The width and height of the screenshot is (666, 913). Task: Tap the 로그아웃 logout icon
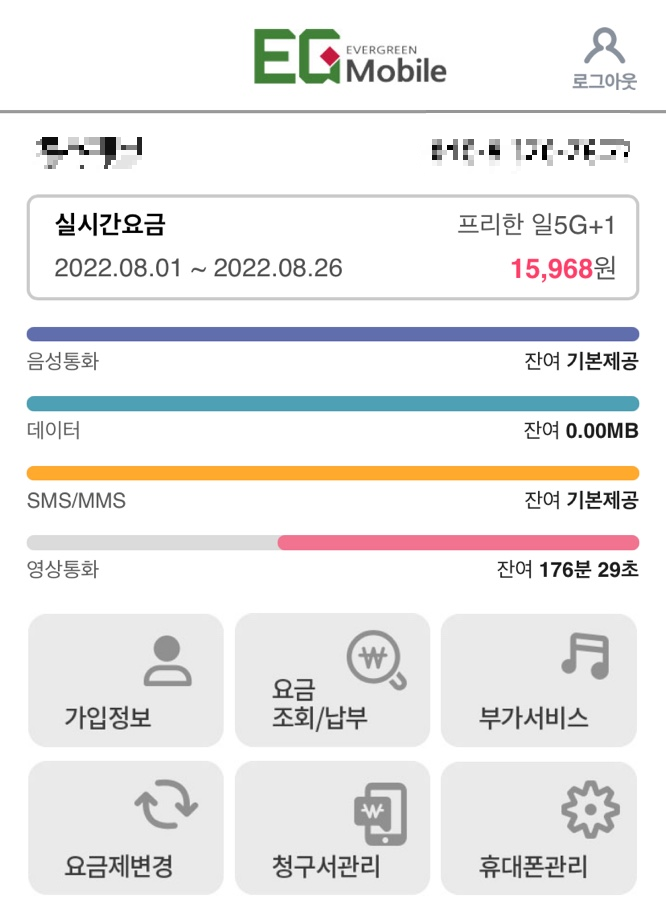[604, 58]
